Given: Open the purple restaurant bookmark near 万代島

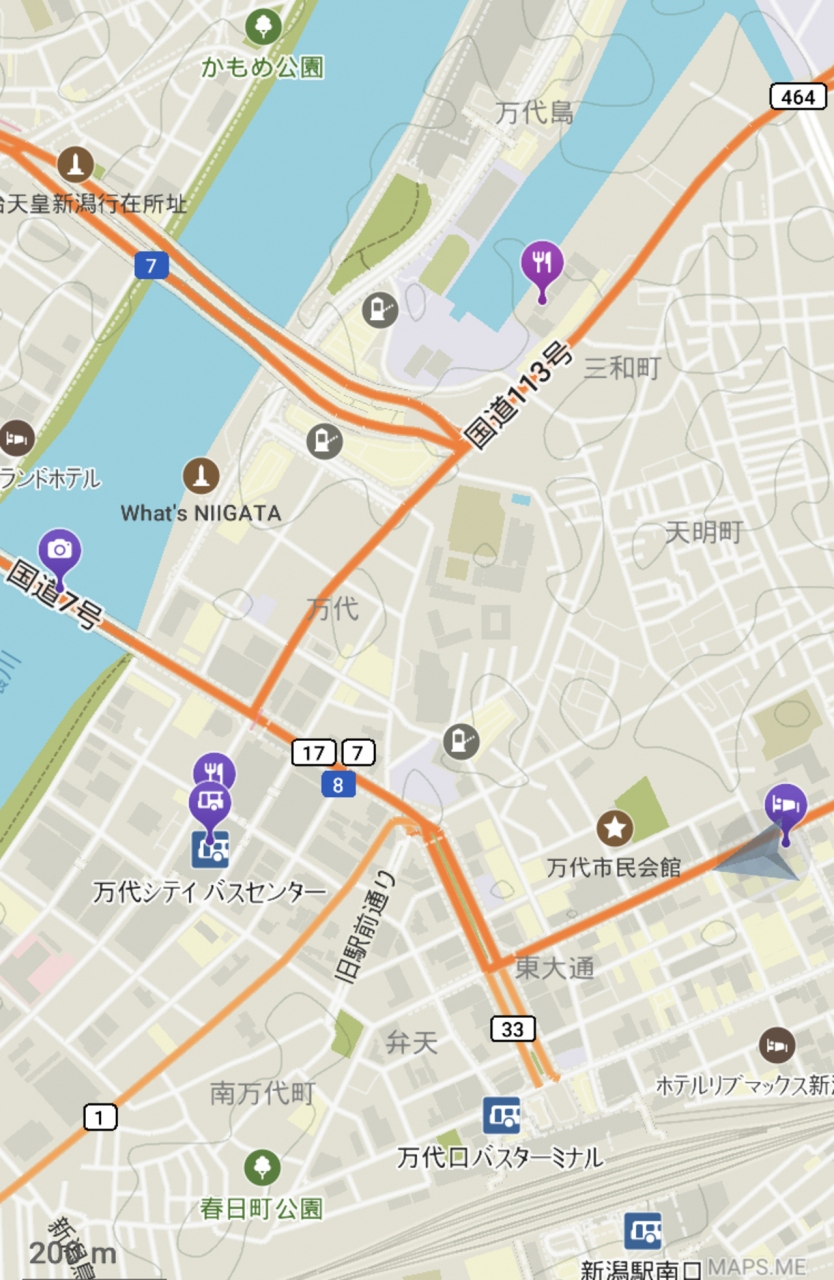Looking at the screenshot, I should (x=542, y=263).
